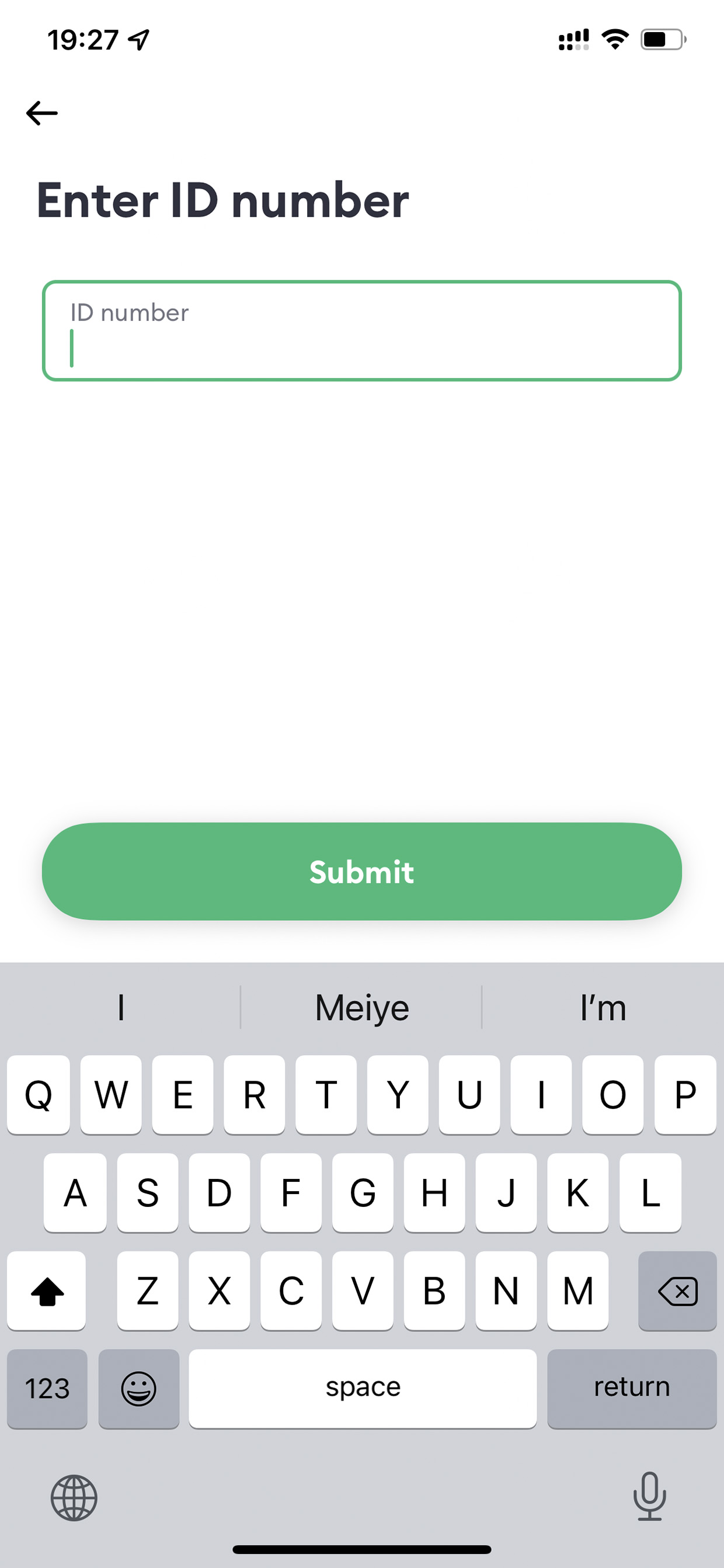Submit the ID number

point(361,871)
